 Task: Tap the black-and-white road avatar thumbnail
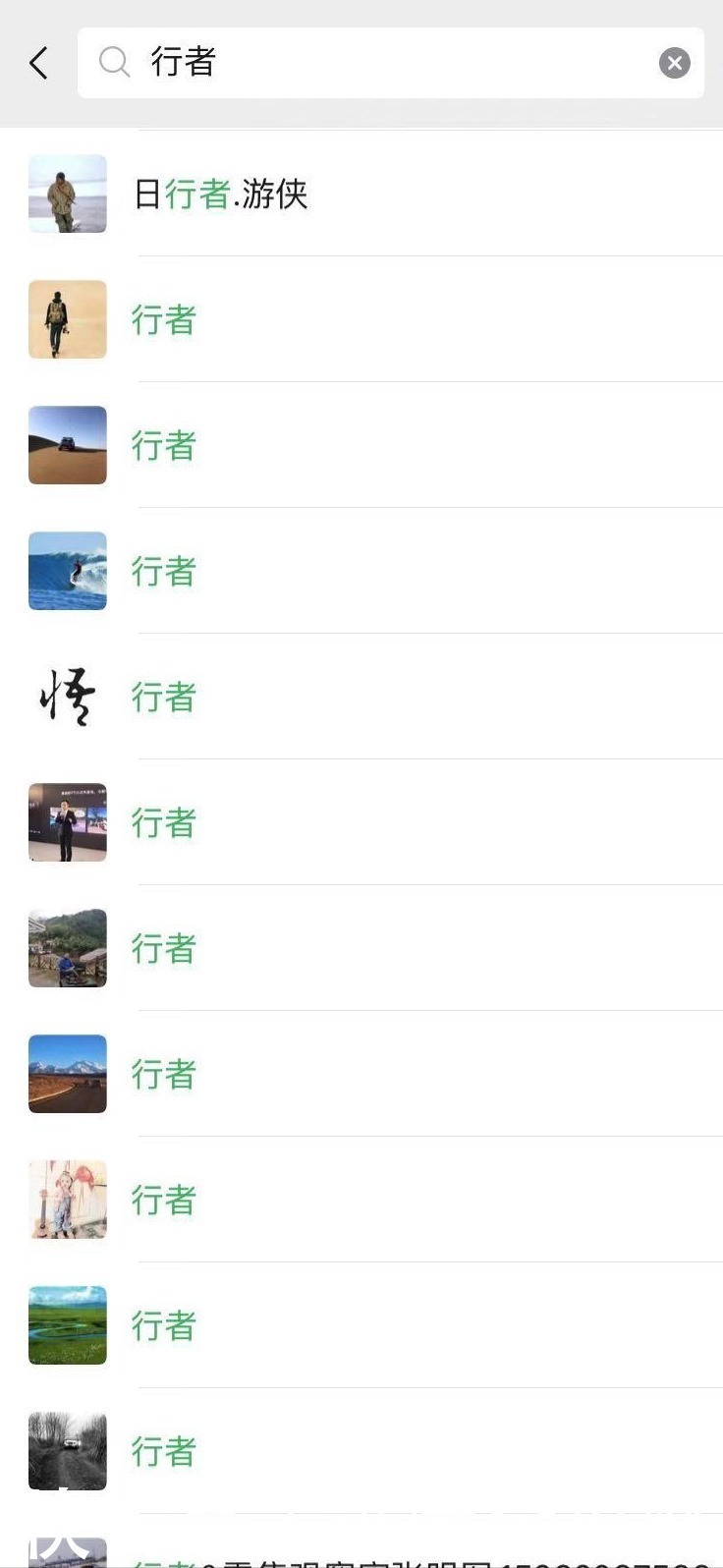click(67, 1450)
